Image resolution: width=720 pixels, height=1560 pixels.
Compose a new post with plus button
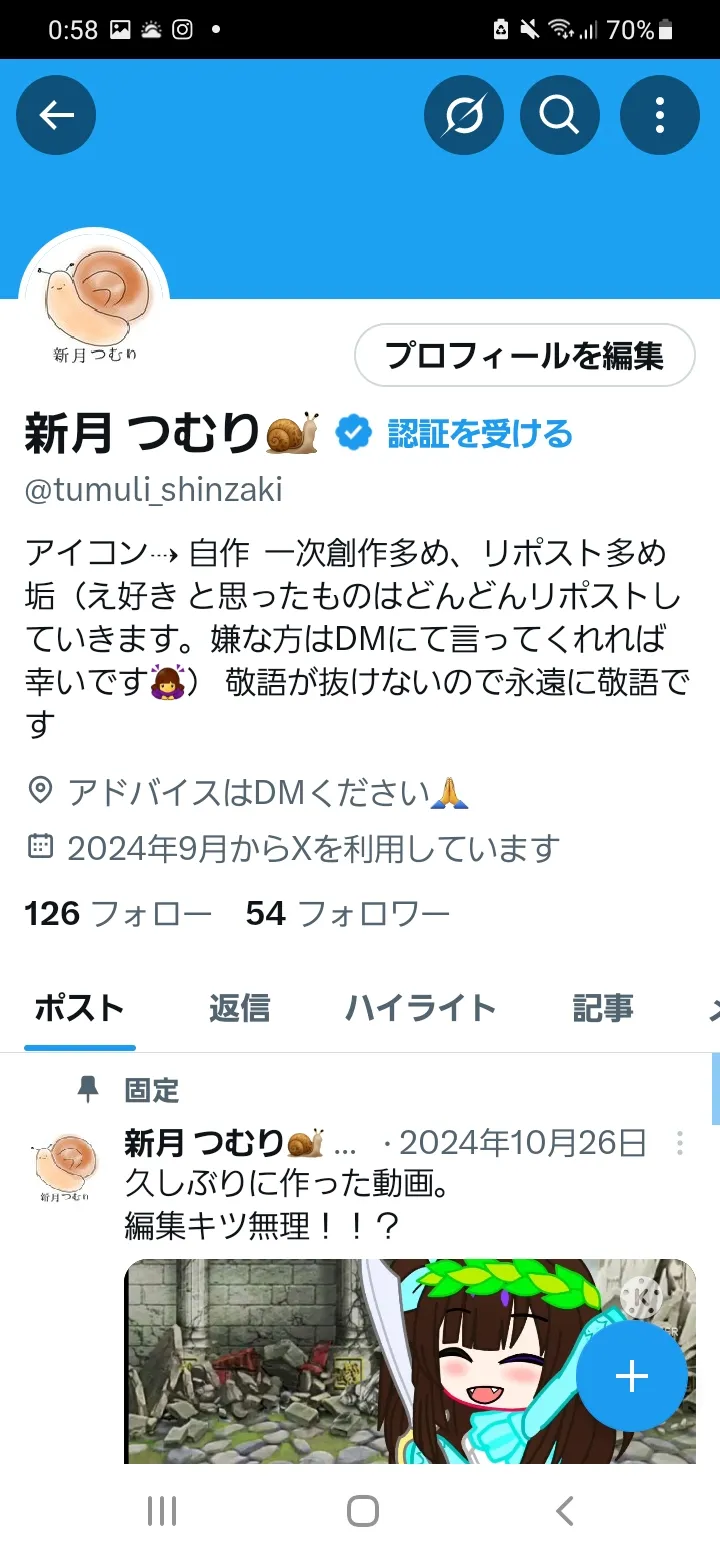point(631,1377)
